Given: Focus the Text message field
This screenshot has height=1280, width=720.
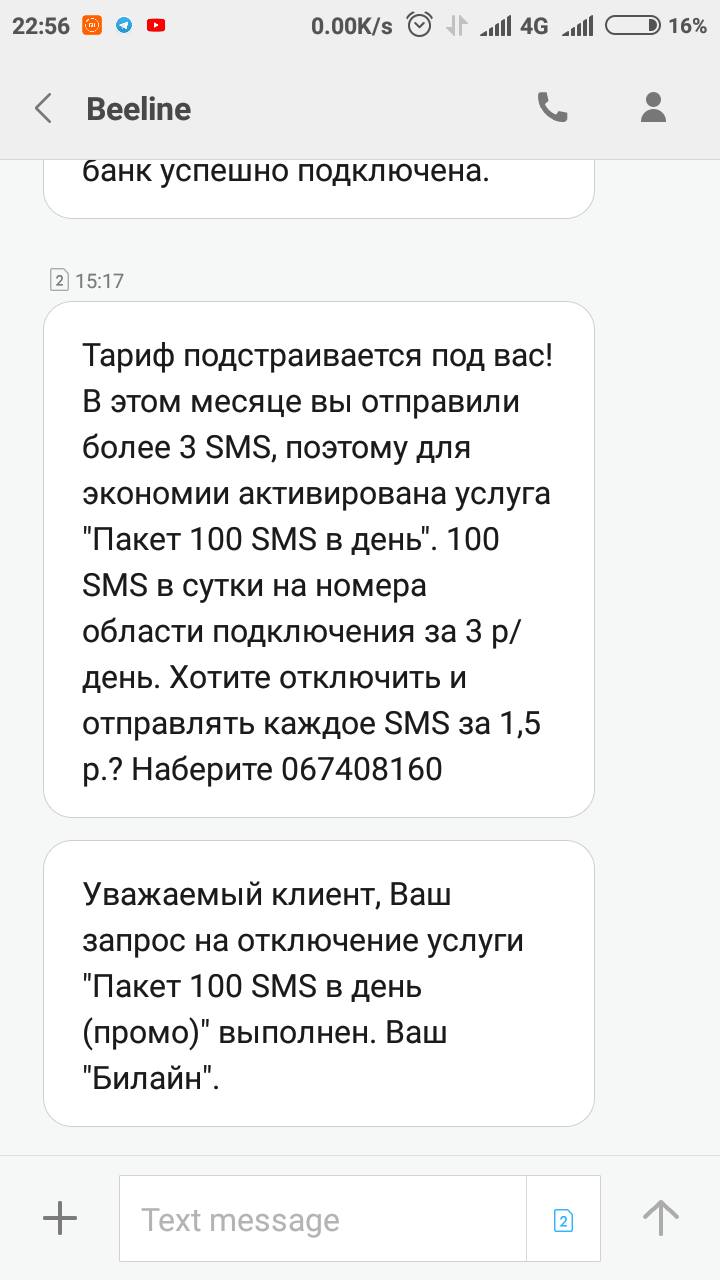Looking at the screenshot, I should pyautogui.click(x=322, y=1219).
